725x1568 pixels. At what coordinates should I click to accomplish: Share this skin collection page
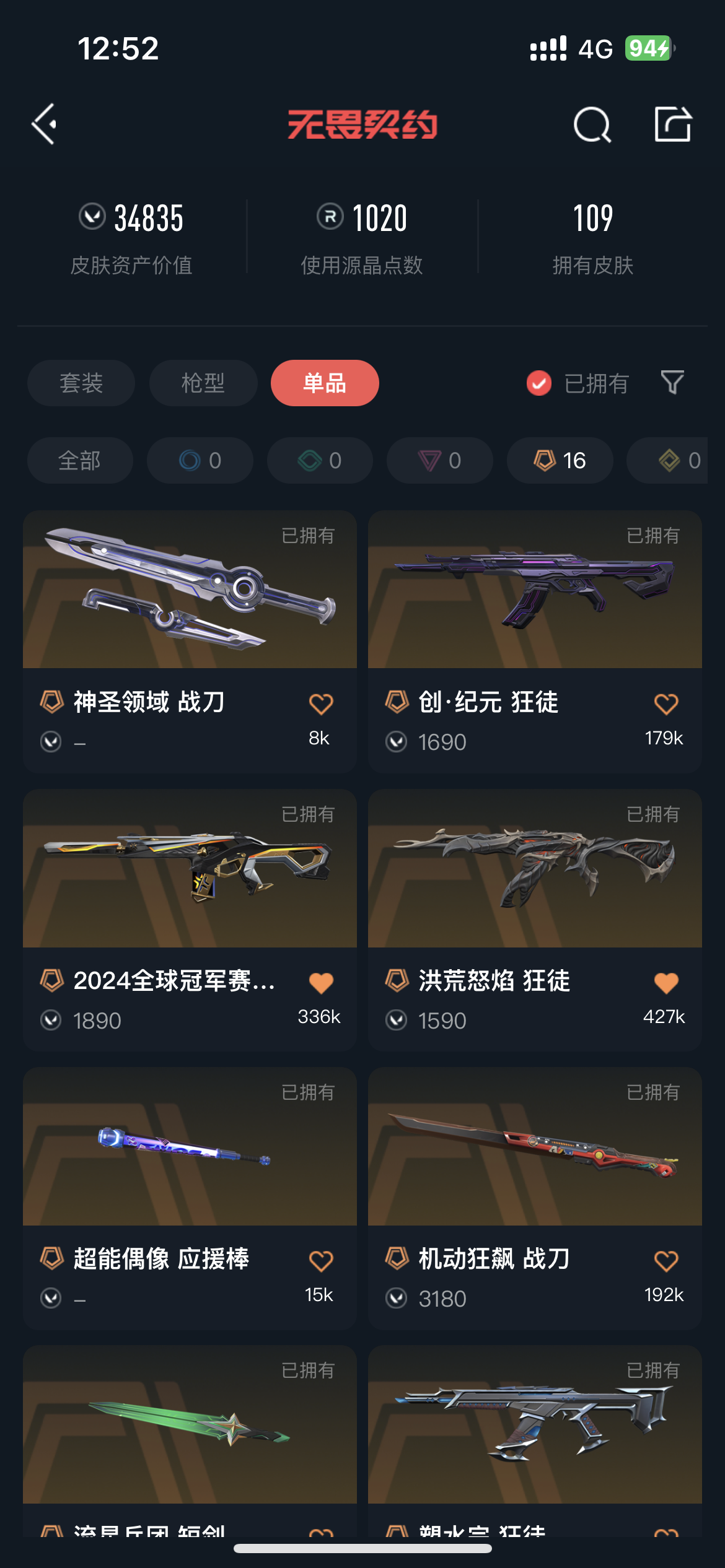(672, 124)
